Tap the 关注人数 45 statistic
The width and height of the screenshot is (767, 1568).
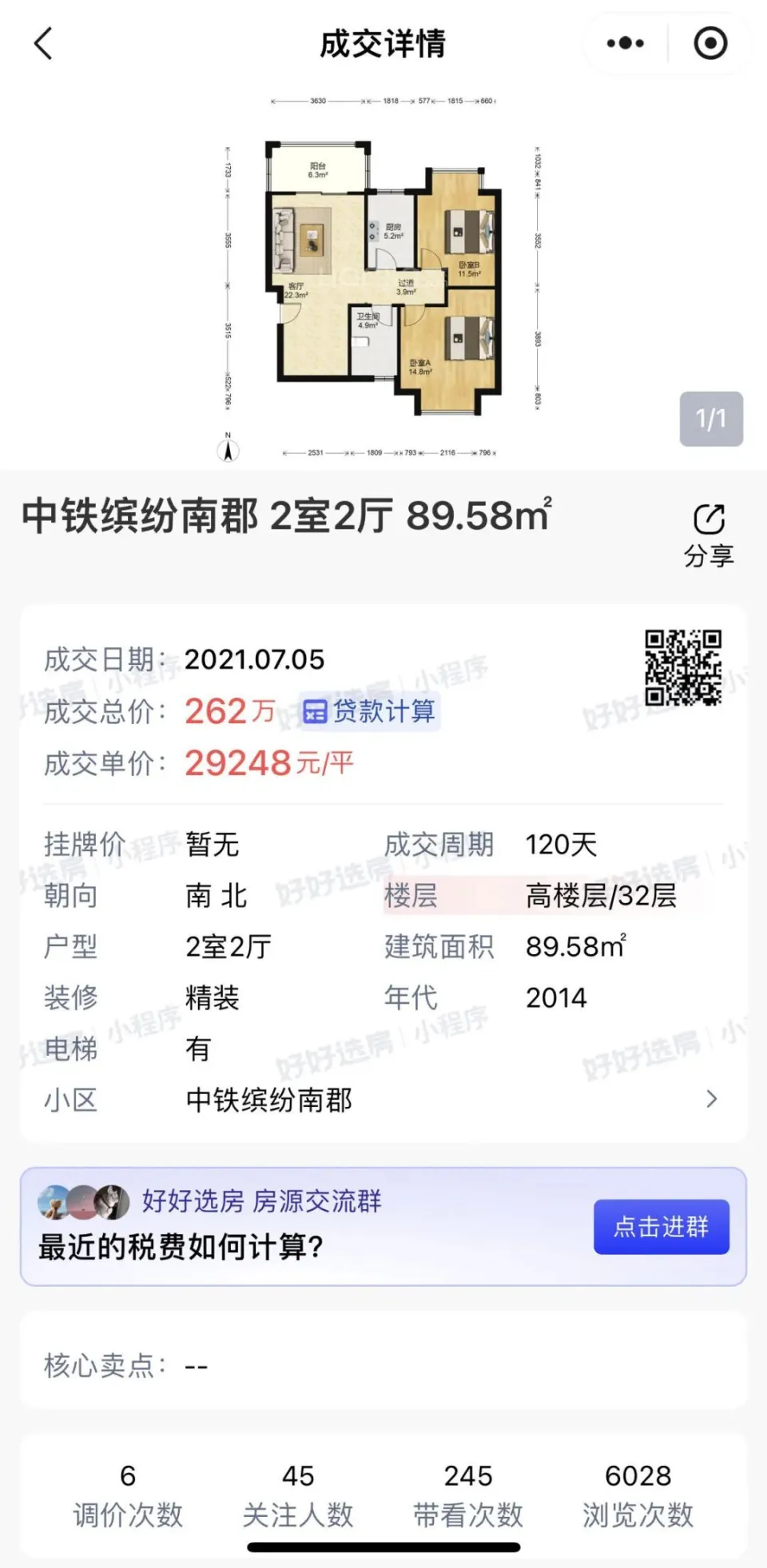(300, 1493)
